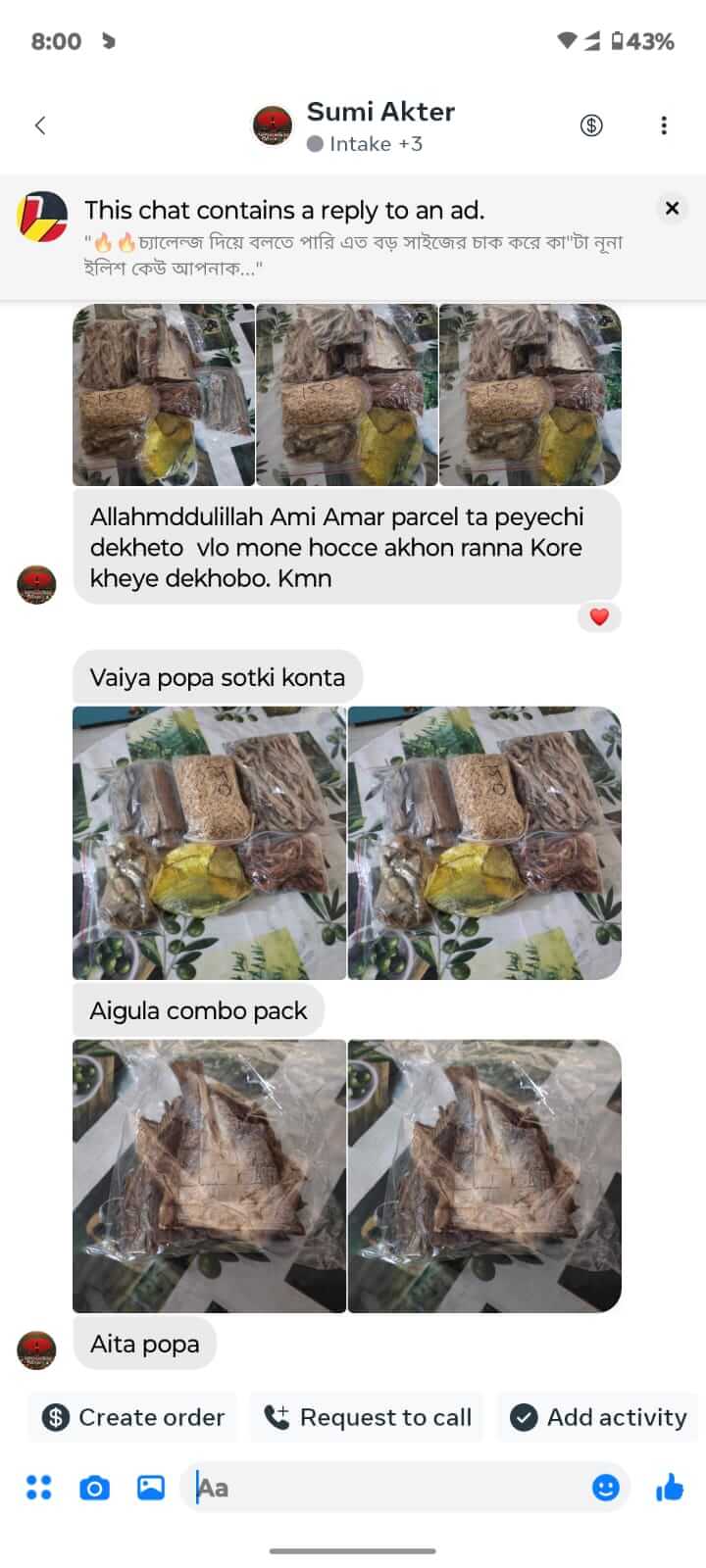Choose Add activity
The height and width of the screenshot is (1568, 706).
[598, 1417]
